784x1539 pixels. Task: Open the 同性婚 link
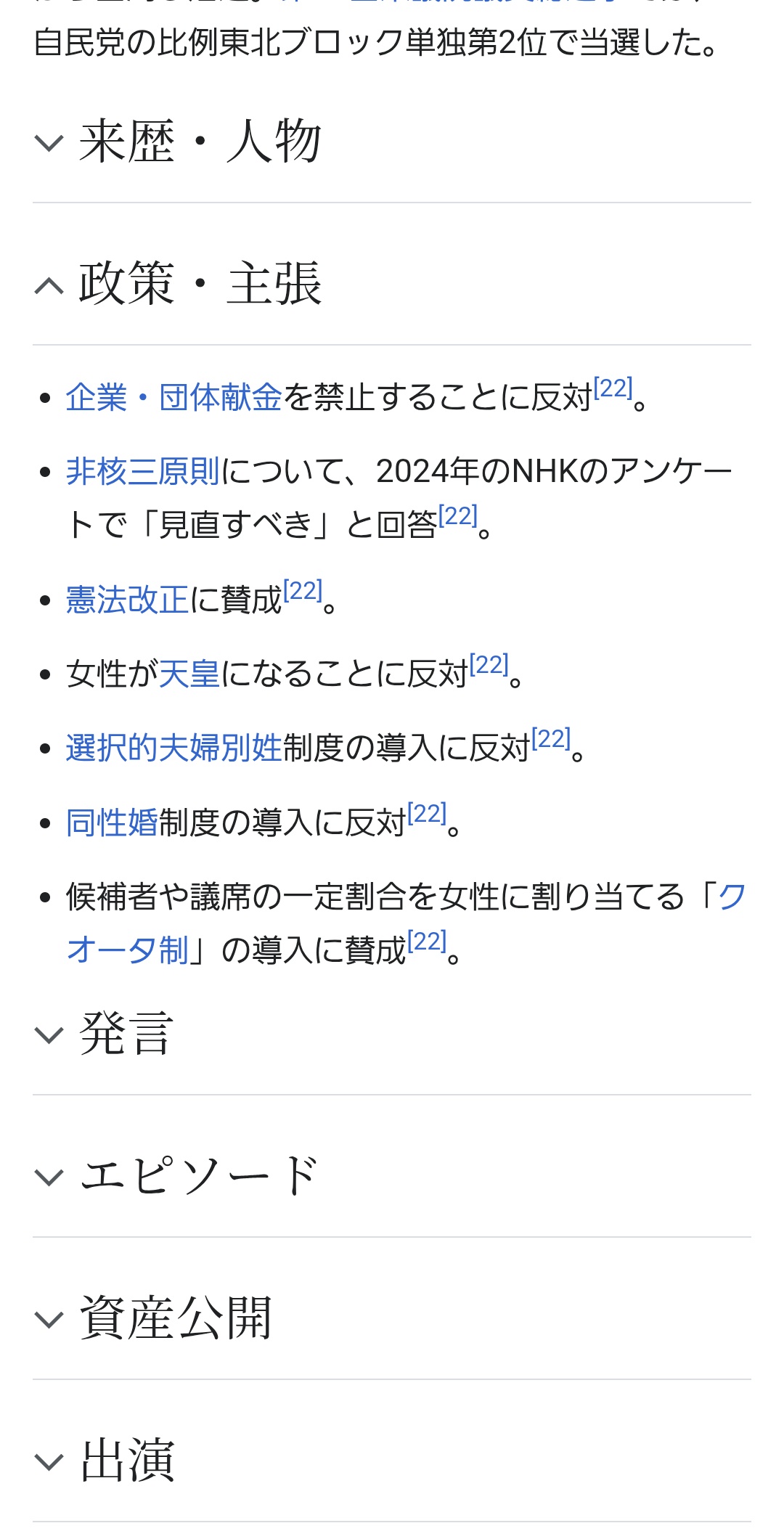(112, 822)
